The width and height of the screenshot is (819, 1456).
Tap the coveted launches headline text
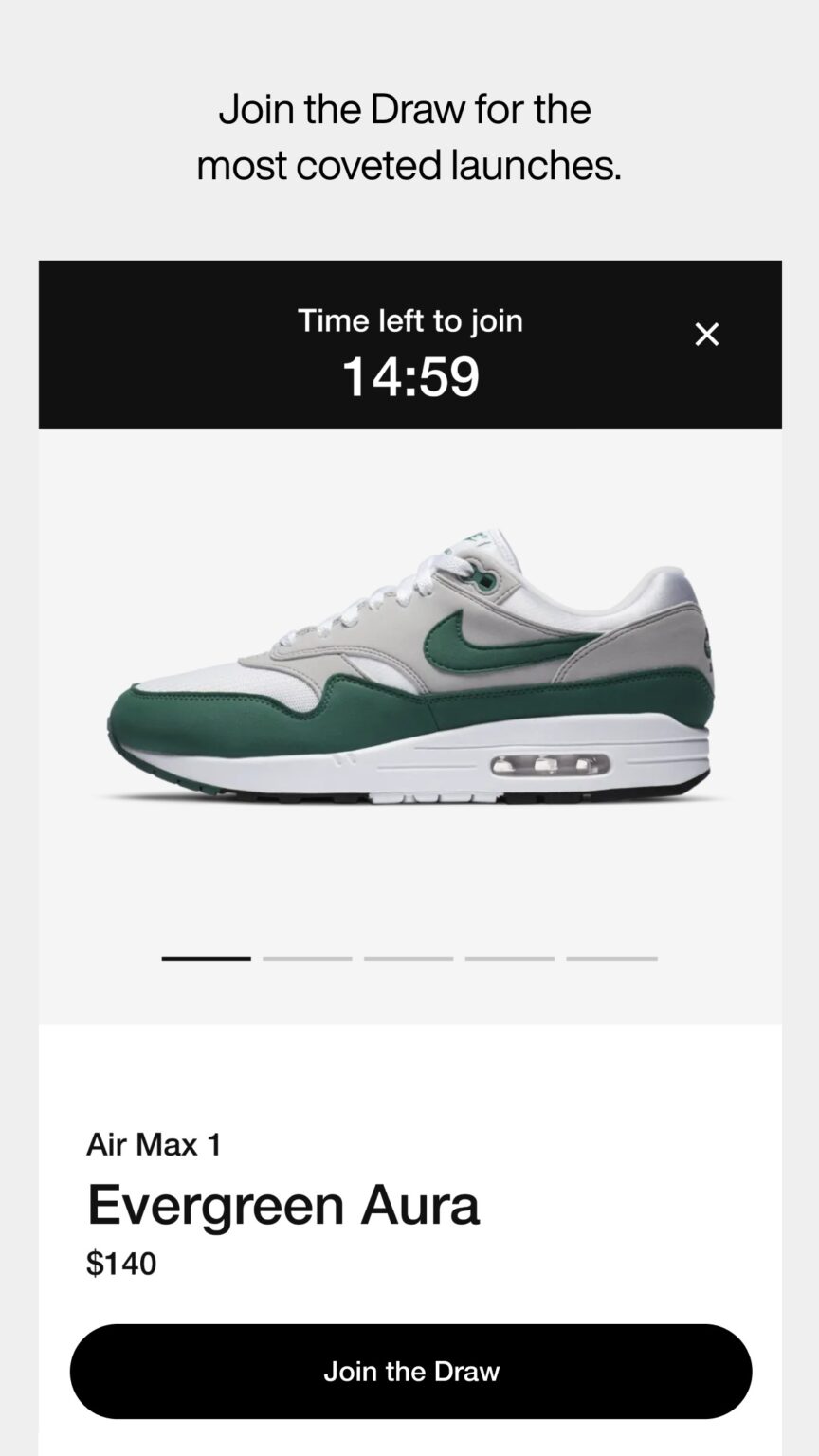pyautogui.click(x=409, y=136)
